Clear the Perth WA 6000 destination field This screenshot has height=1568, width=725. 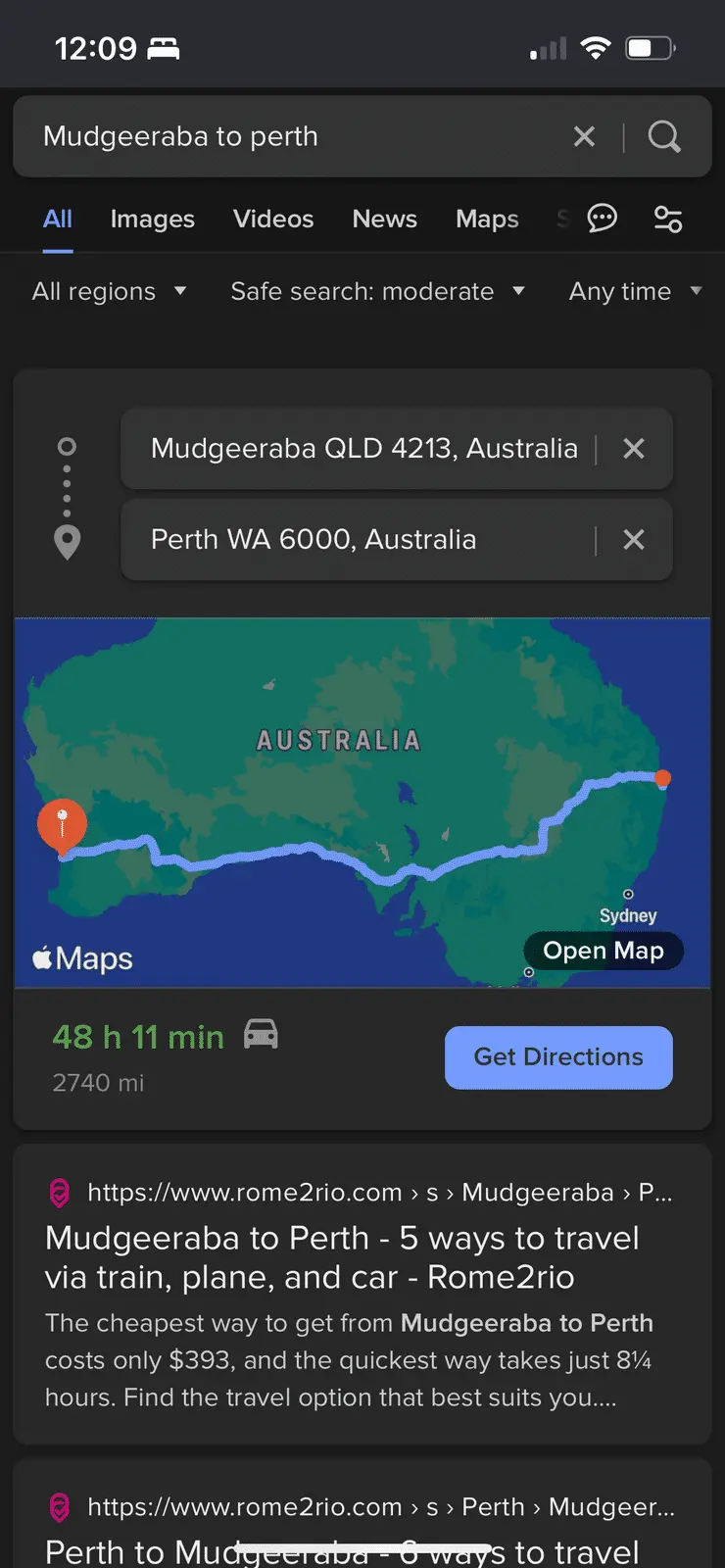(634, 540)
